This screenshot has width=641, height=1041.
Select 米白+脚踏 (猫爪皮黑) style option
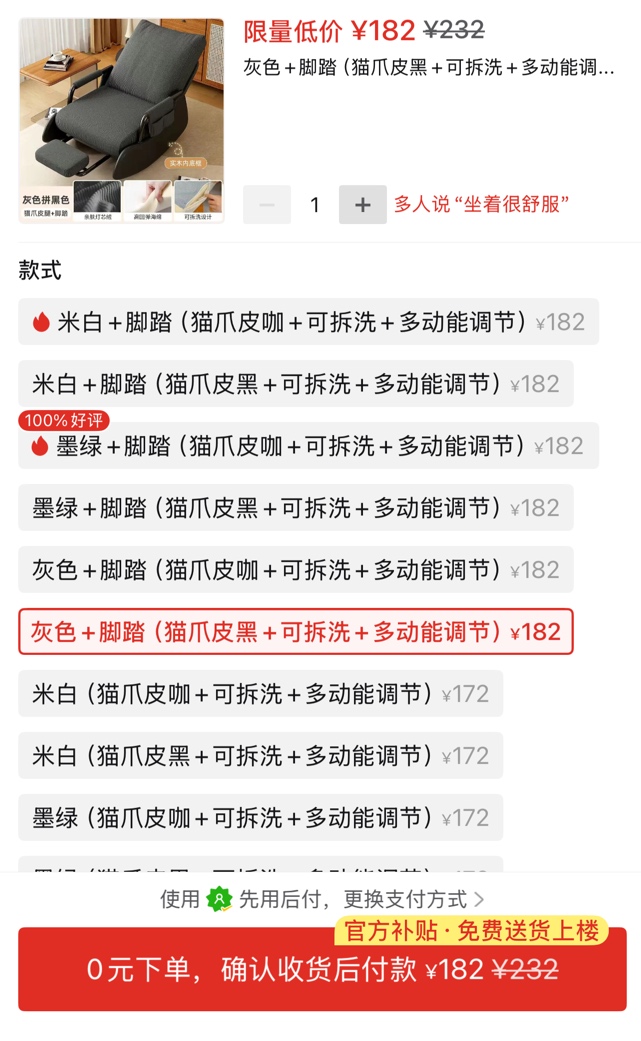(x=295, y=384)
